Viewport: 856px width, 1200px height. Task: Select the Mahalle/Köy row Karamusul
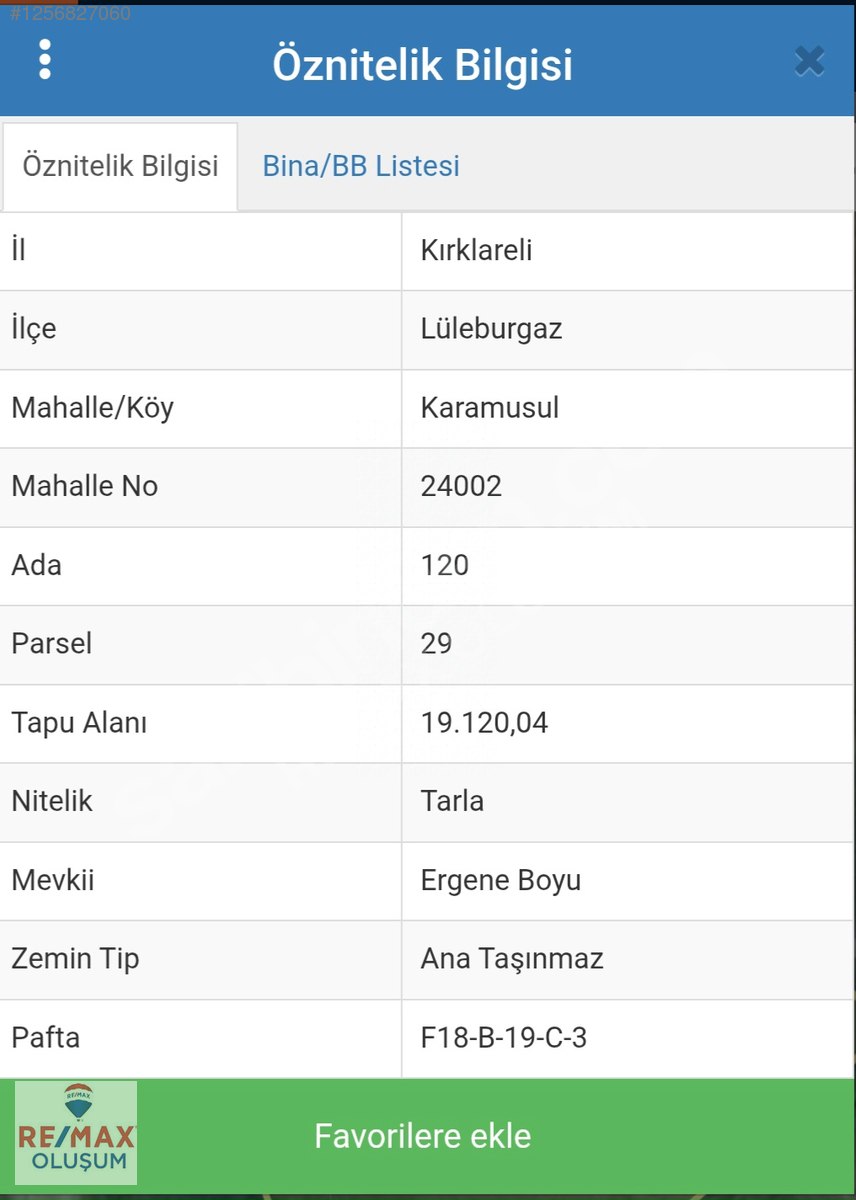pos(428,408)
